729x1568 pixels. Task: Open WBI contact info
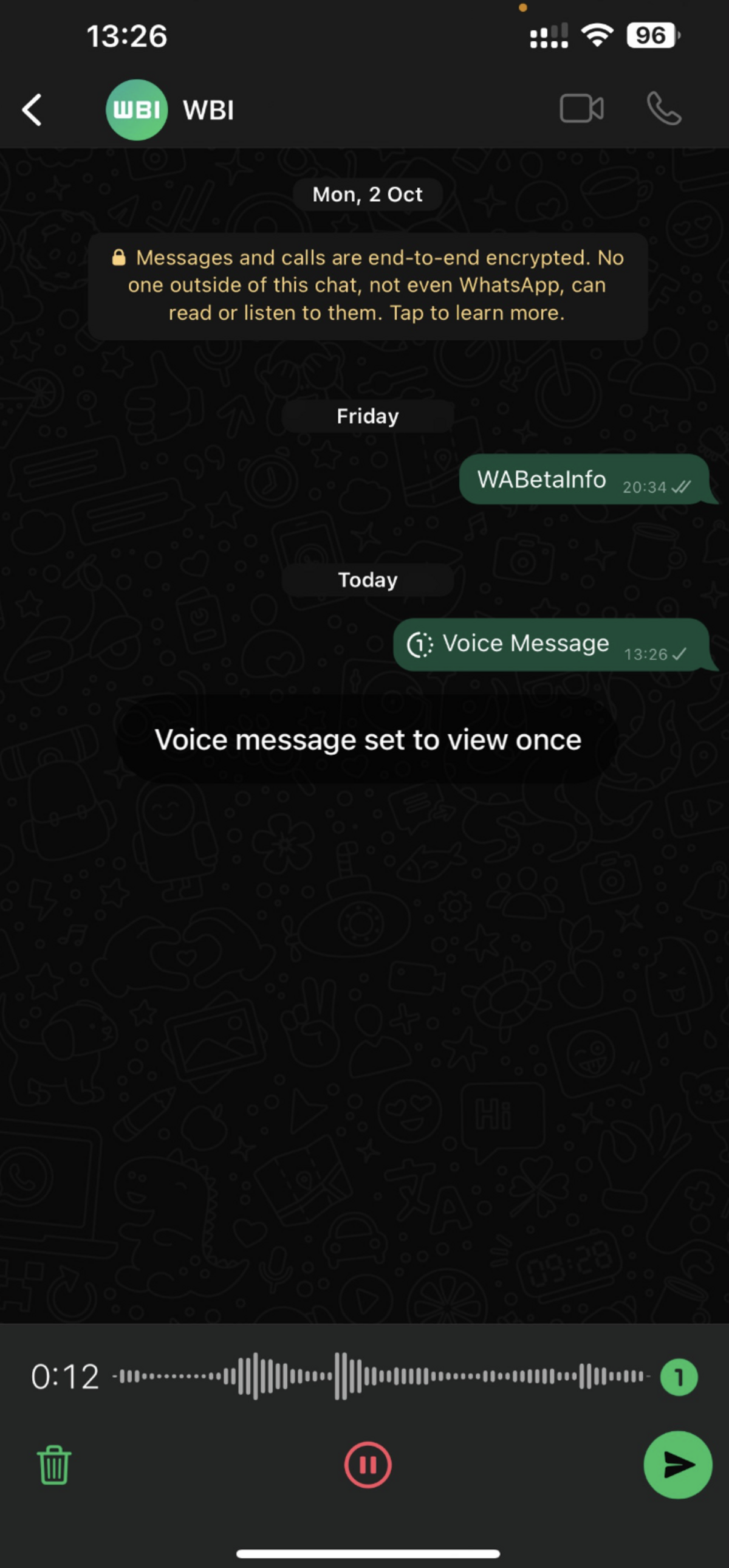pos(170,110)
